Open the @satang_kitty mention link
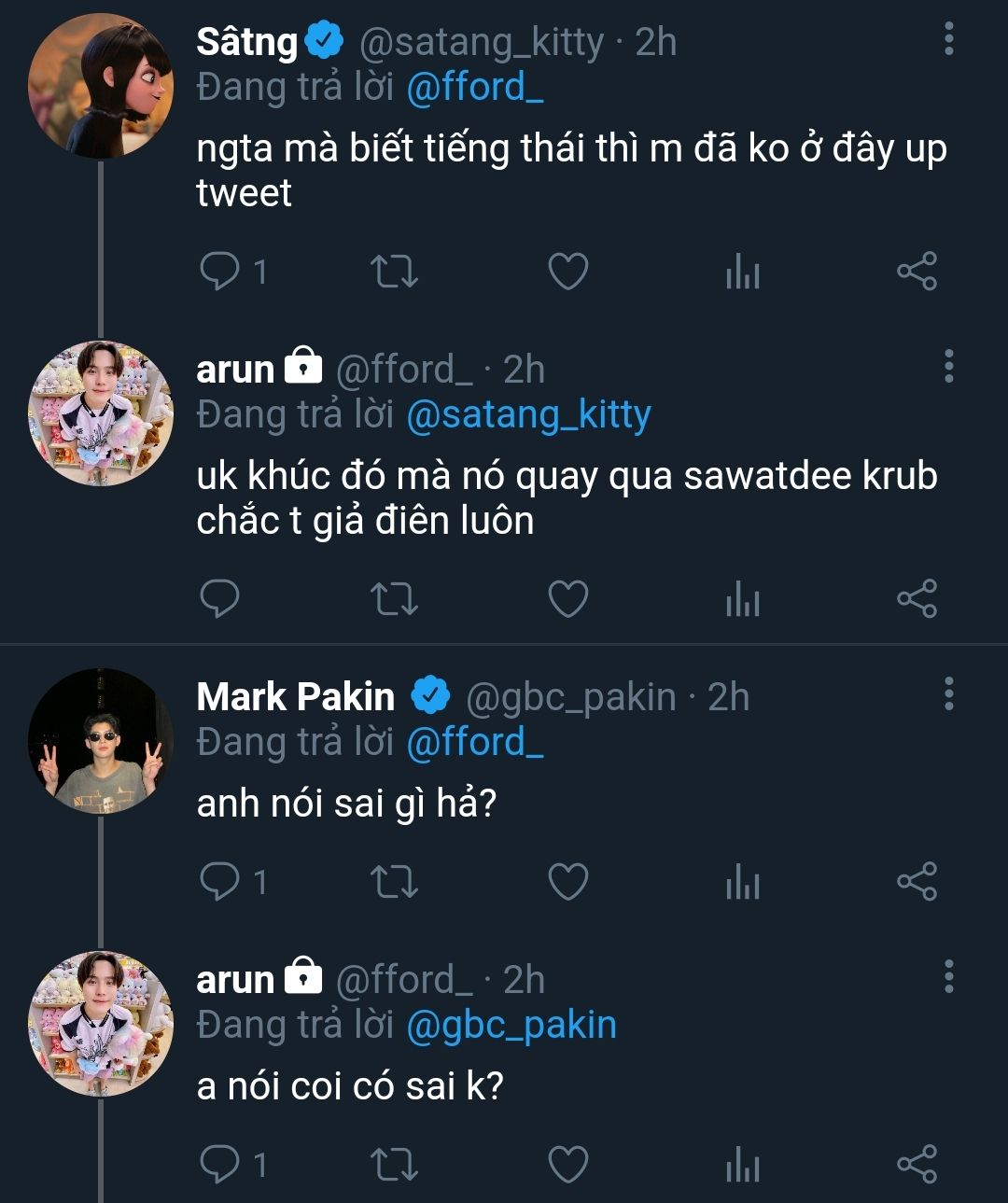 point(528,414)
